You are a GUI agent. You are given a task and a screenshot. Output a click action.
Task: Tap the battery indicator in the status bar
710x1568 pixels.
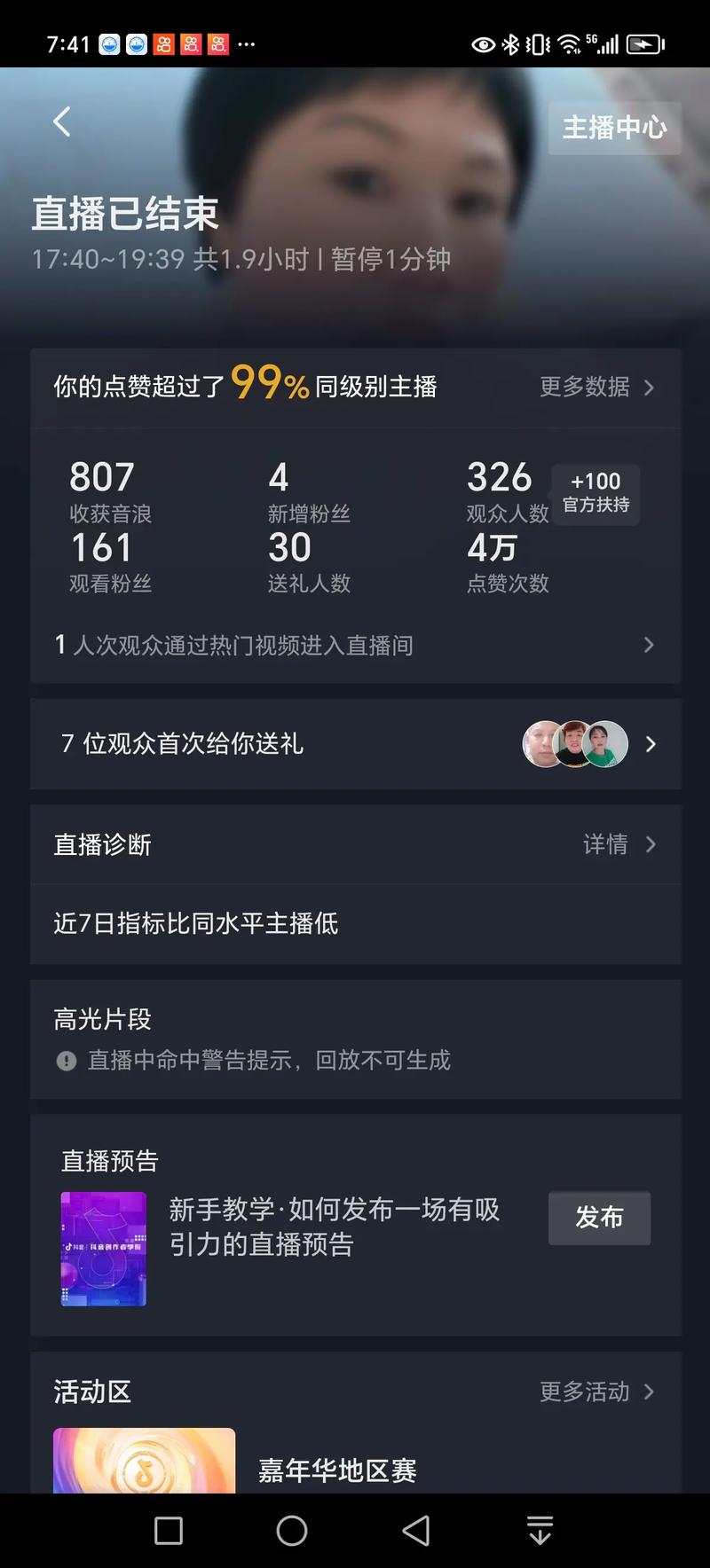coord(645,43)
